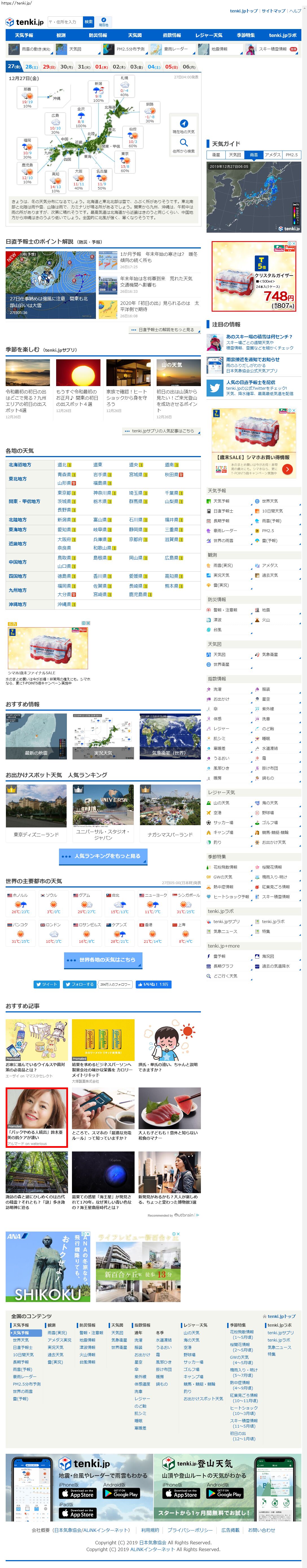Tap 世界各地の天気はこちら button
Image resolution: width=307 pixels, height=1568 pixels.
(104, 960)
